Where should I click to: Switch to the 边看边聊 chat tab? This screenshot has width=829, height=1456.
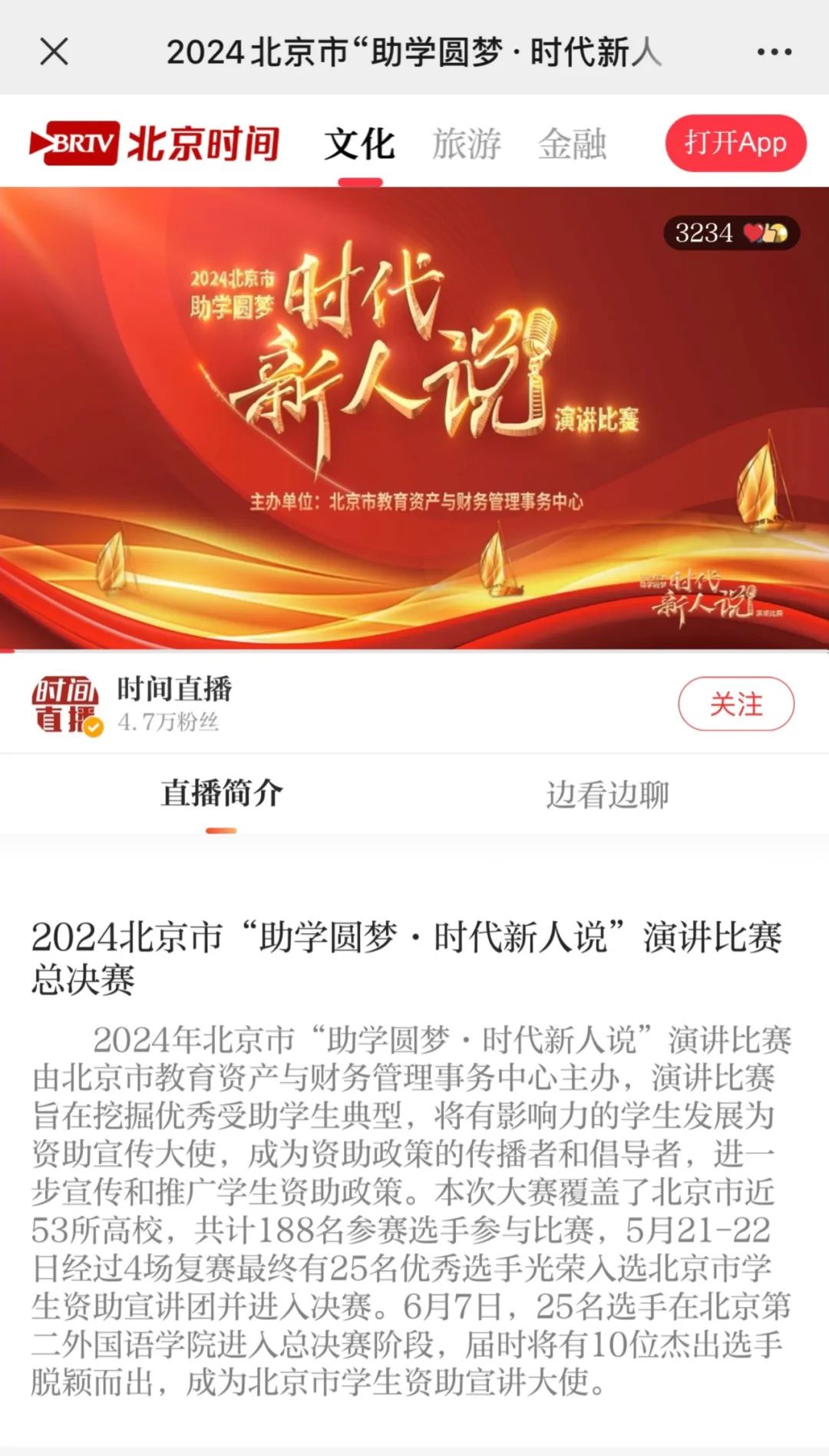pyautogui.click(x=607, y=794)
